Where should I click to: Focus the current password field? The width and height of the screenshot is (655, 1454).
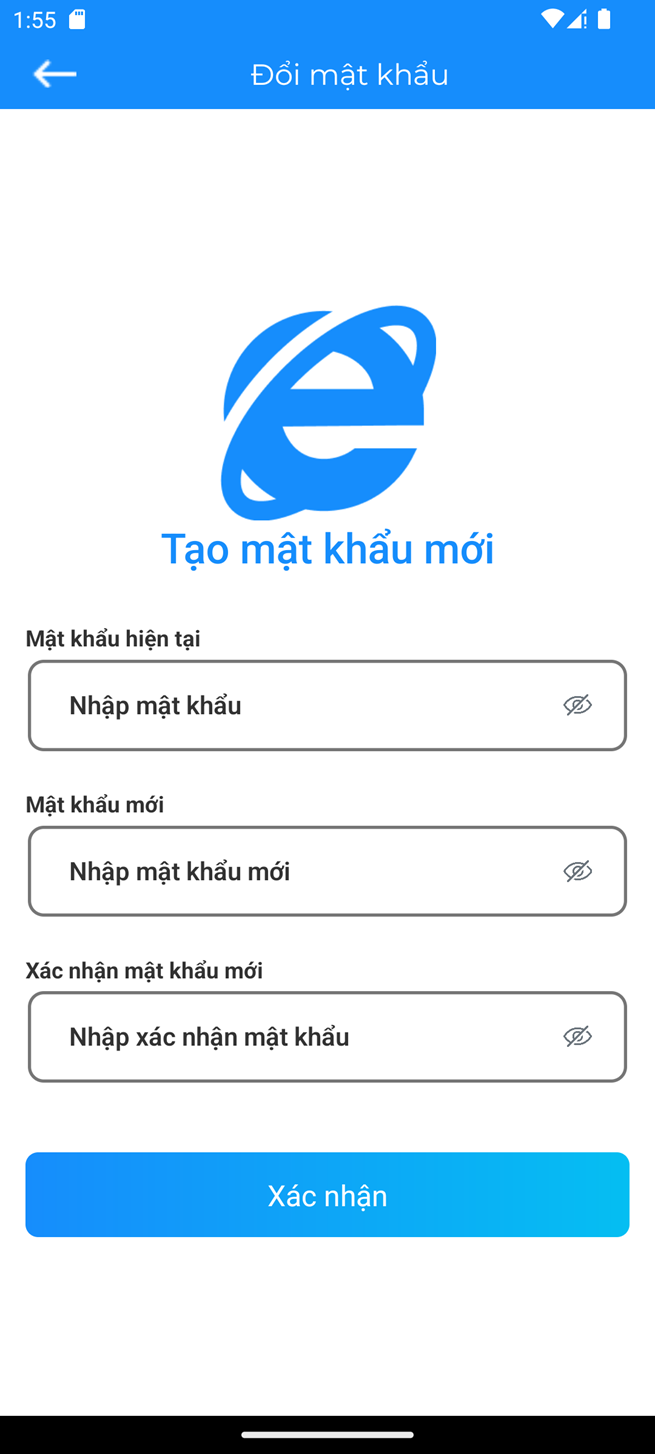(x=327, y=705)
